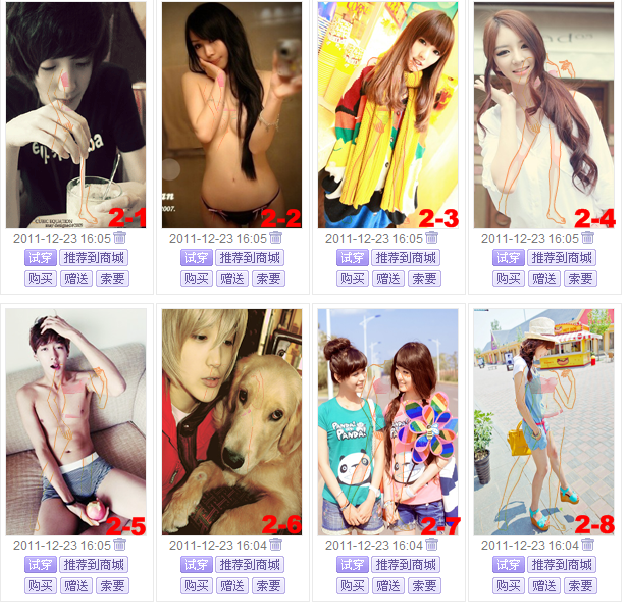Tap 购买 under item 2-5
Screen dimensions: 624x605
click(40, 586)
